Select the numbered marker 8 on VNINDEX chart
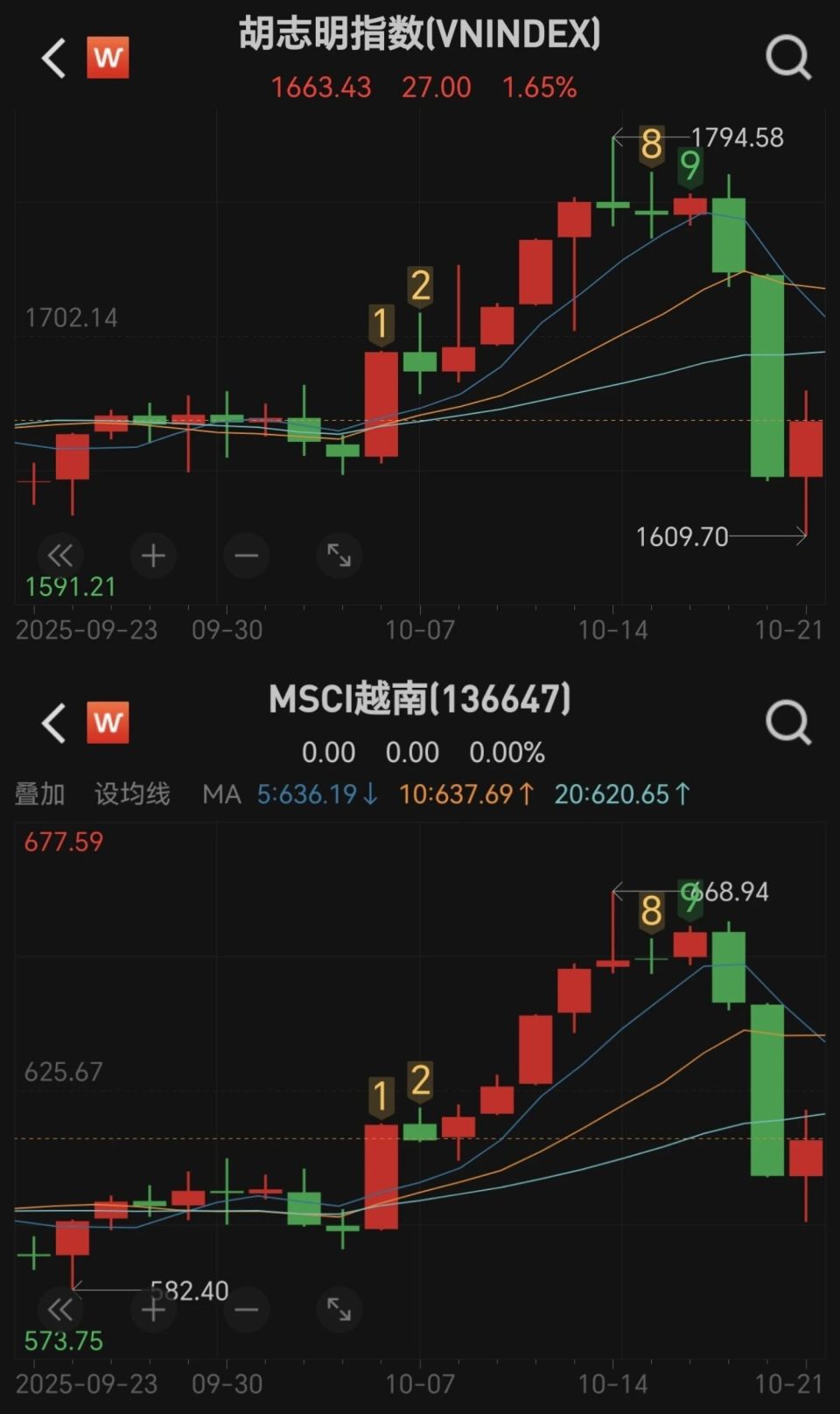 click(x=650, y=145)
